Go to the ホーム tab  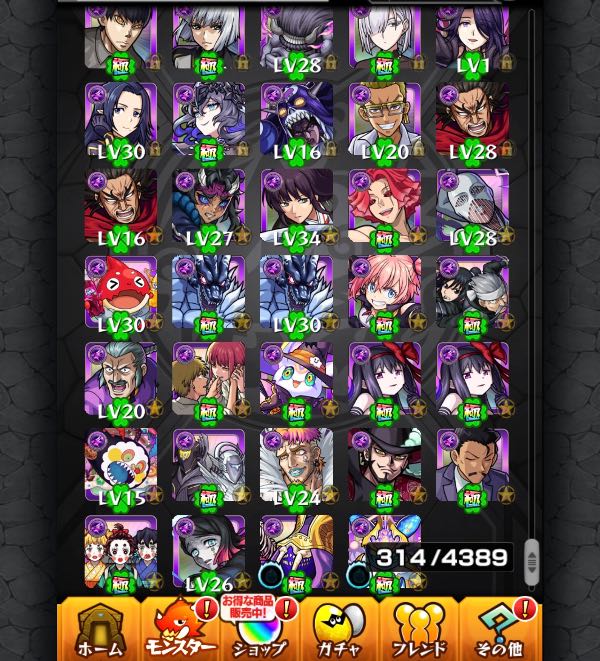[100, 629]
